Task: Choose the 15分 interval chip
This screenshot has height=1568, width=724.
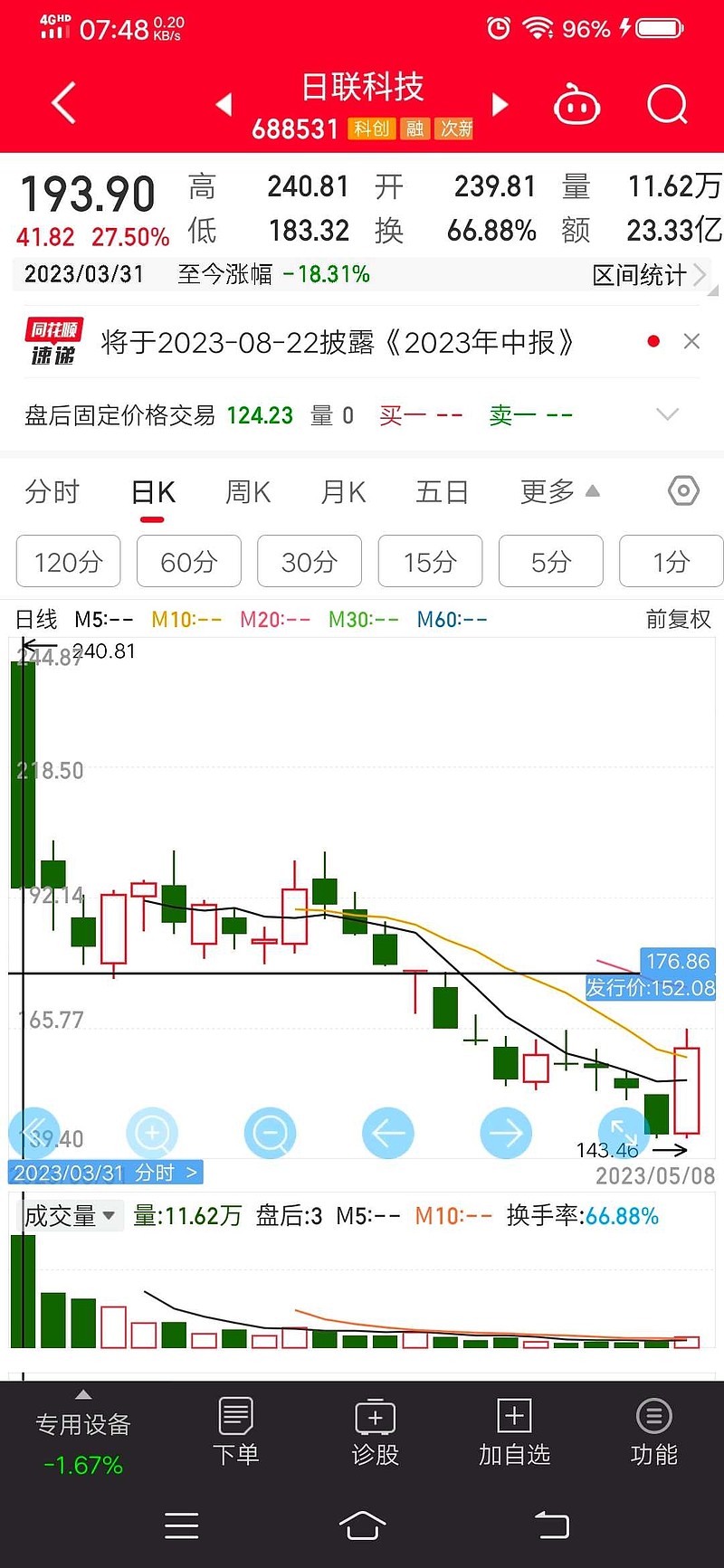Action: [x=430, y=561]
